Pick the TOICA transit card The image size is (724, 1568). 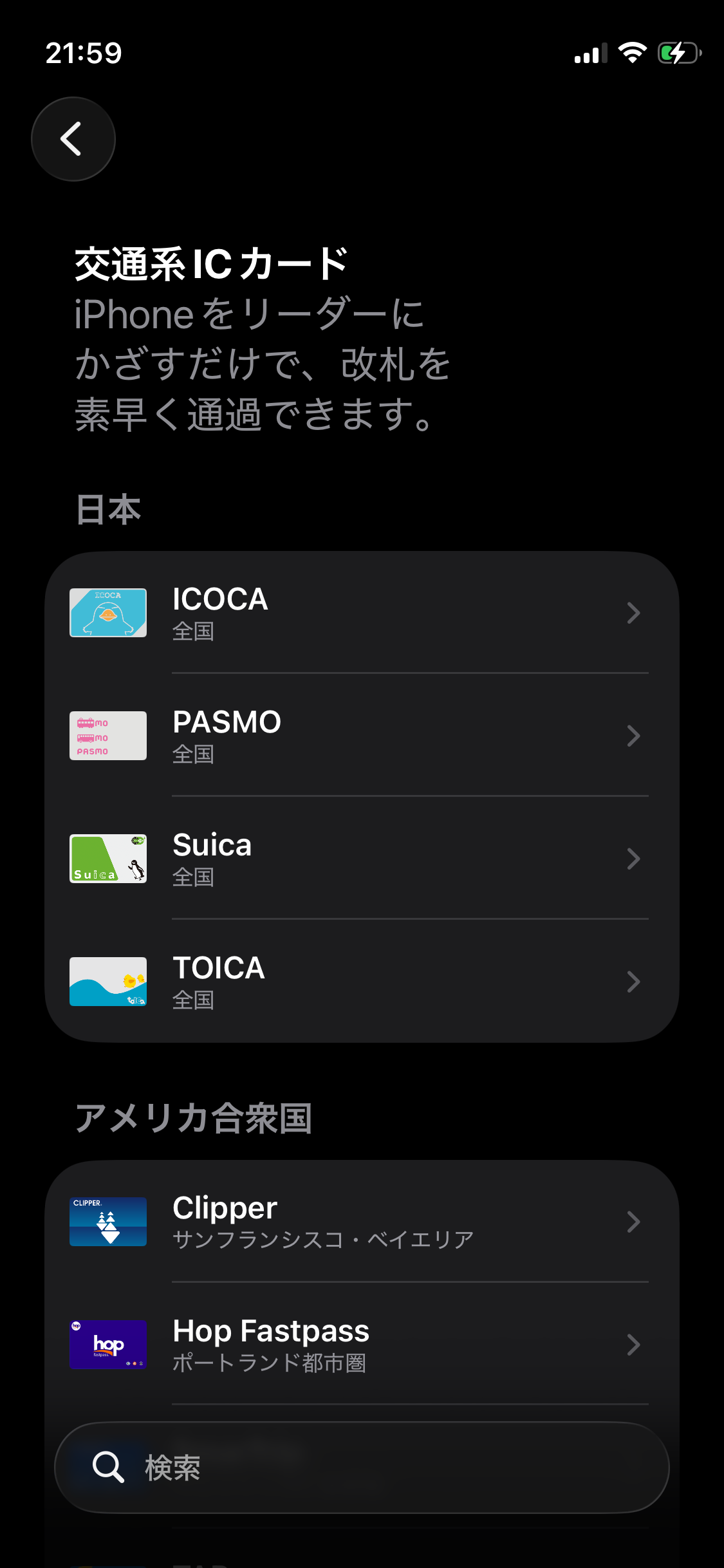360,982
